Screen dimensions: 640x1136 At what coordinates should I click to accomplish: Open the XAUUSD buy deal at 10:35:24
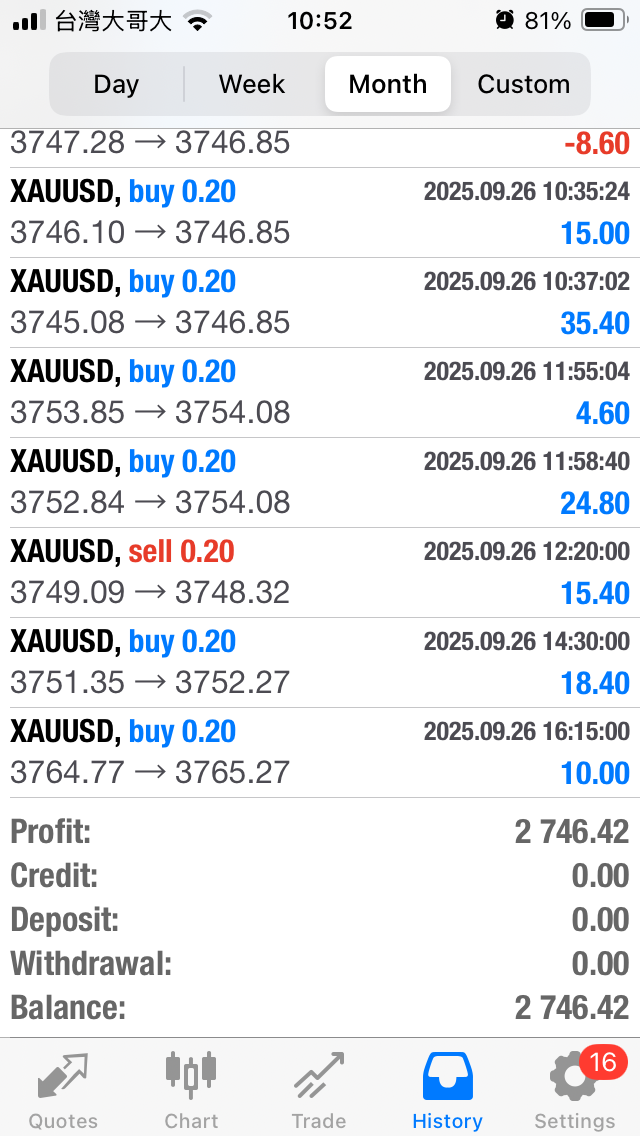click(x=320, y=212)
